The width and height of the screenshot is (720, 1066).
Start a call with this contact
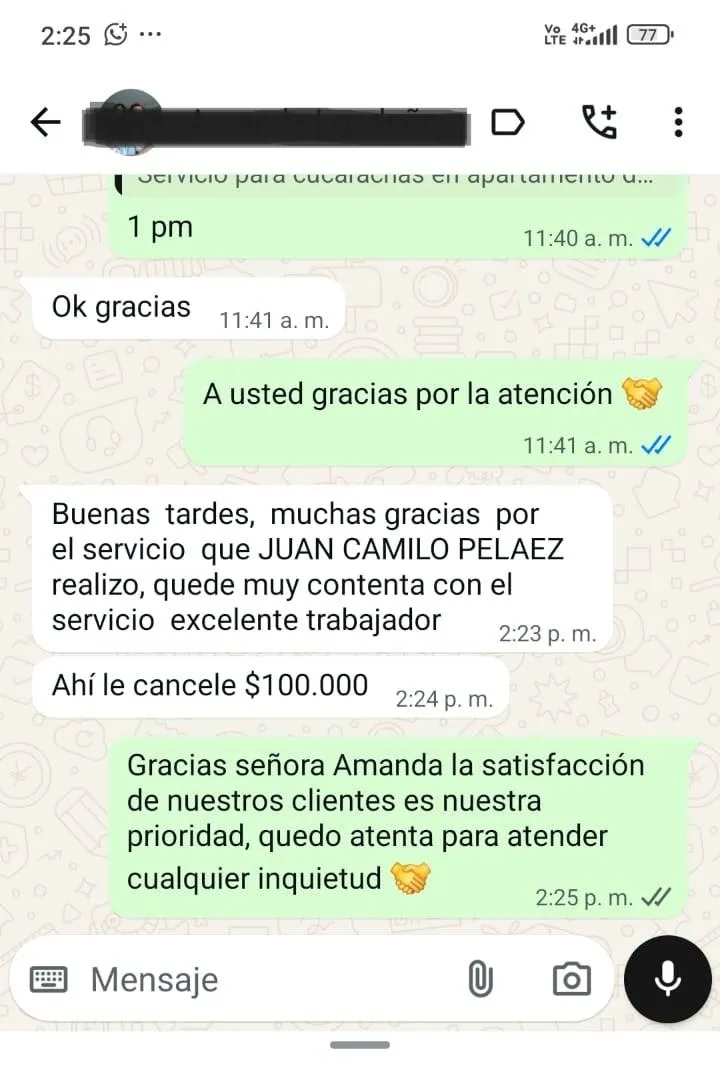pyautogui.click(x=599, y=122)
